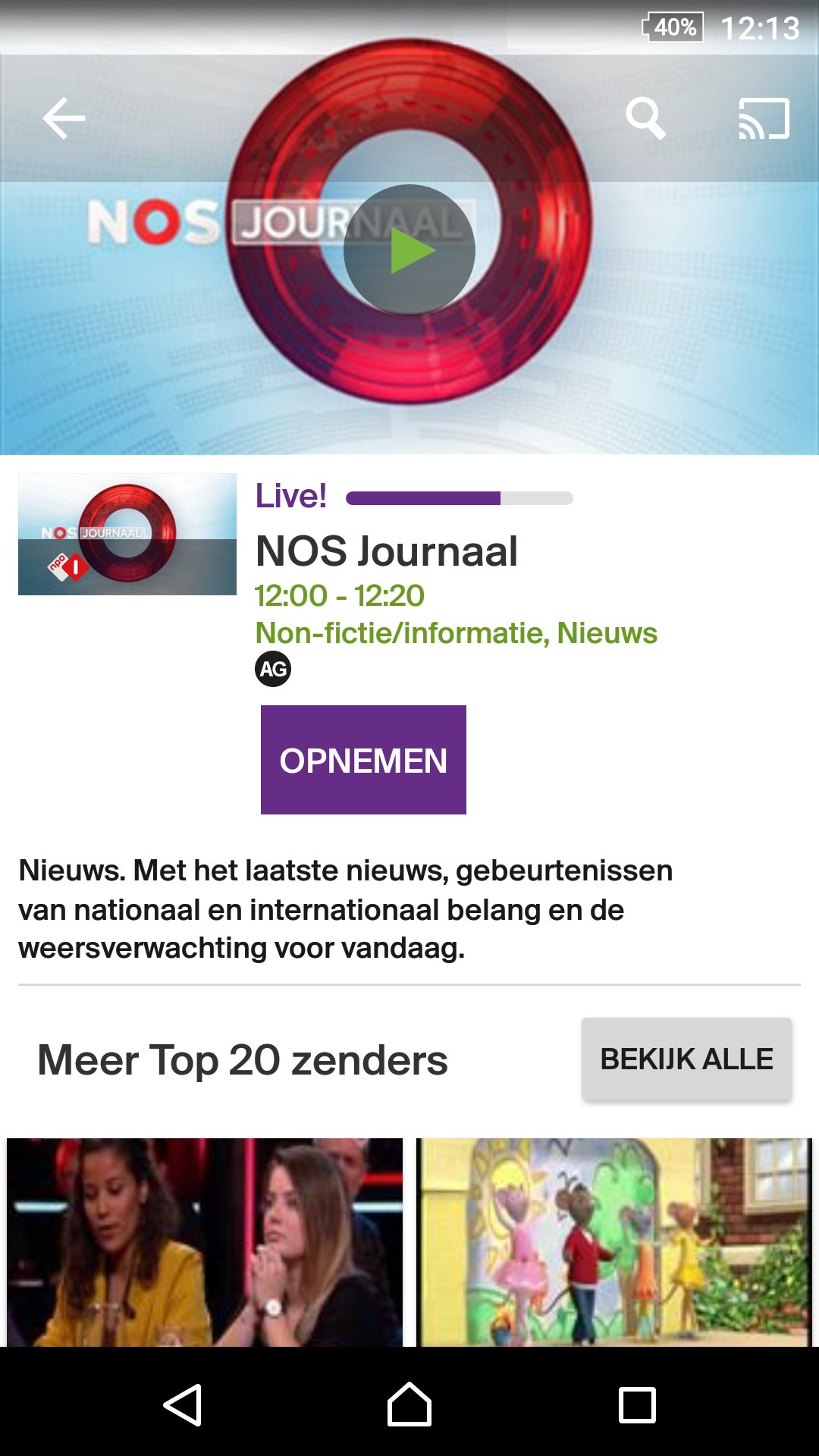Tap the Live! progress bar
This screenshot has width=819, height=1456.
[x=458, y=497]
